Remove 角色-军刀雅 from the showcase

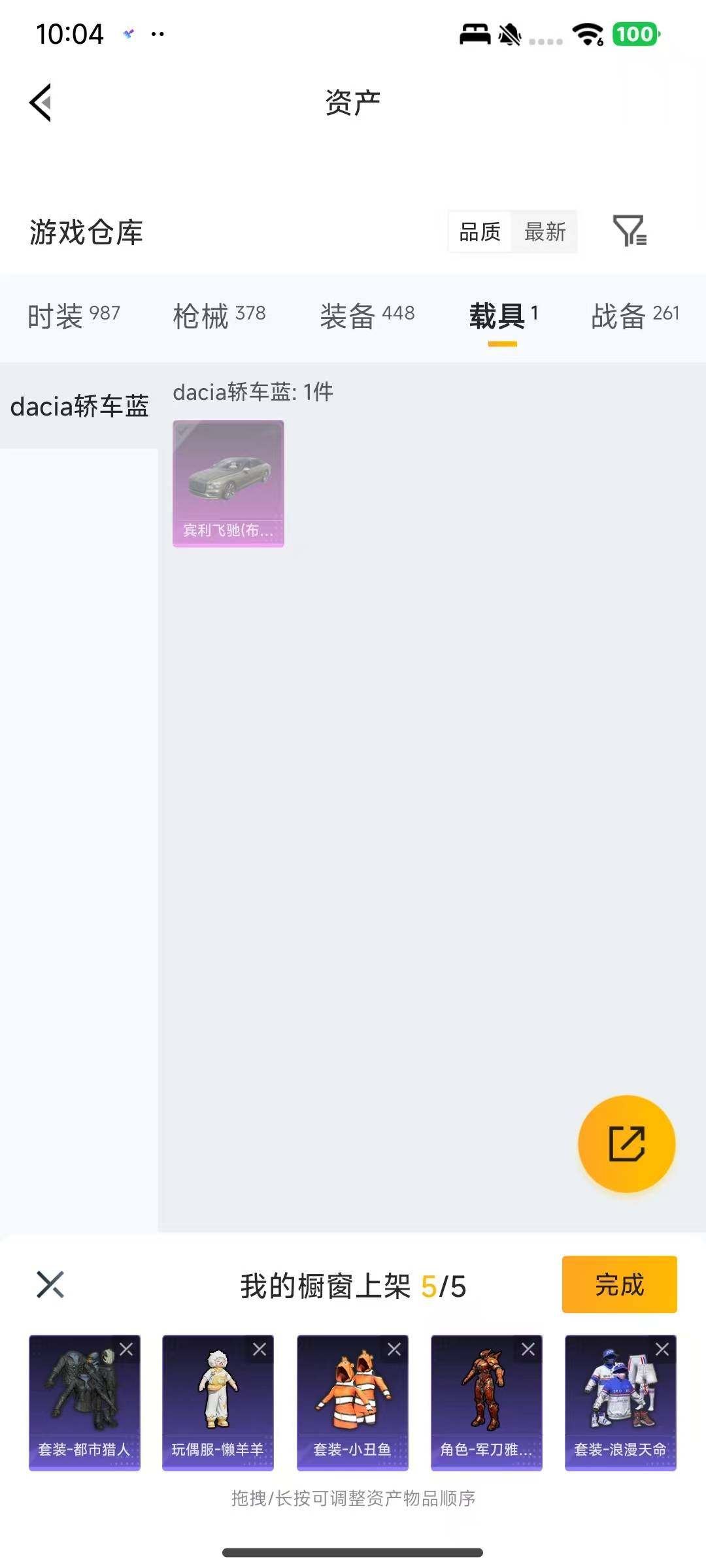tap(528, 1349)
